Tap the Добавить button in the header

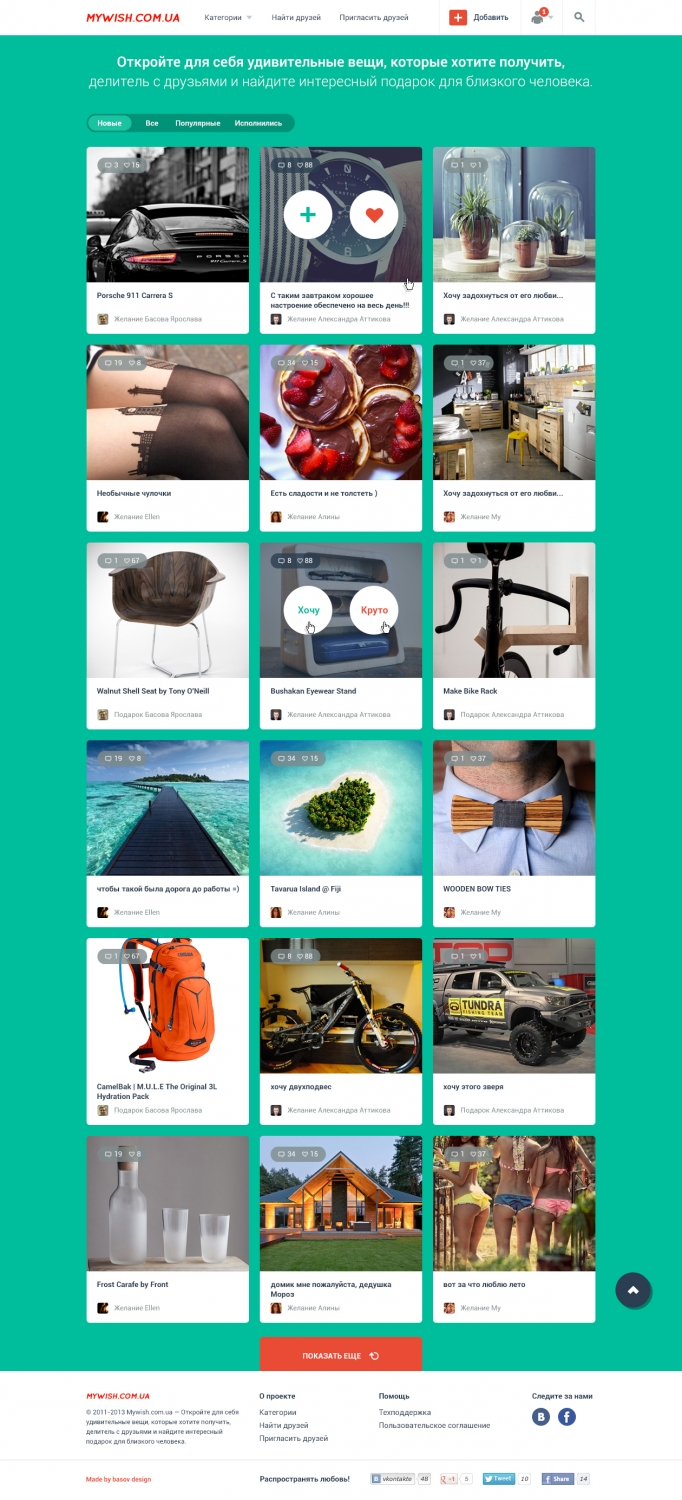coord(479,17)
